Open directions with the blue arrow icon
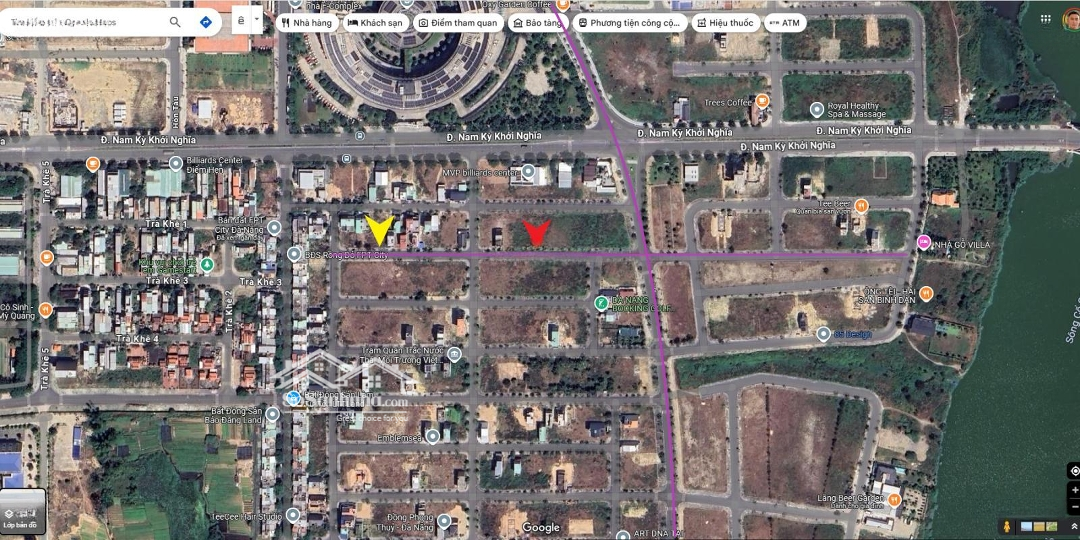 coord(205,22)
